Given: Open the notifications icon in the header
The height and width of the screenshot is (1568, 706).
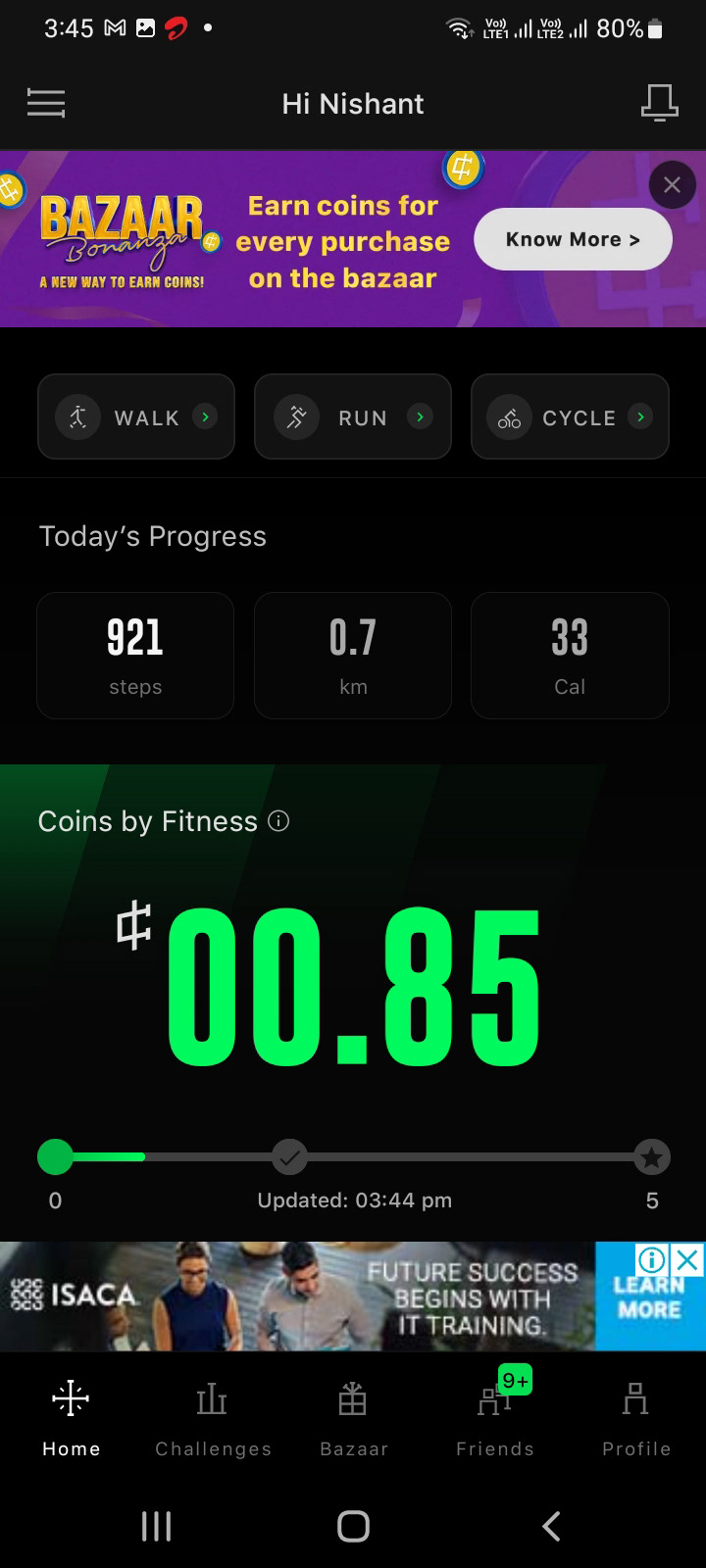Looking at the screenshot, I should [x=659, y=103].
